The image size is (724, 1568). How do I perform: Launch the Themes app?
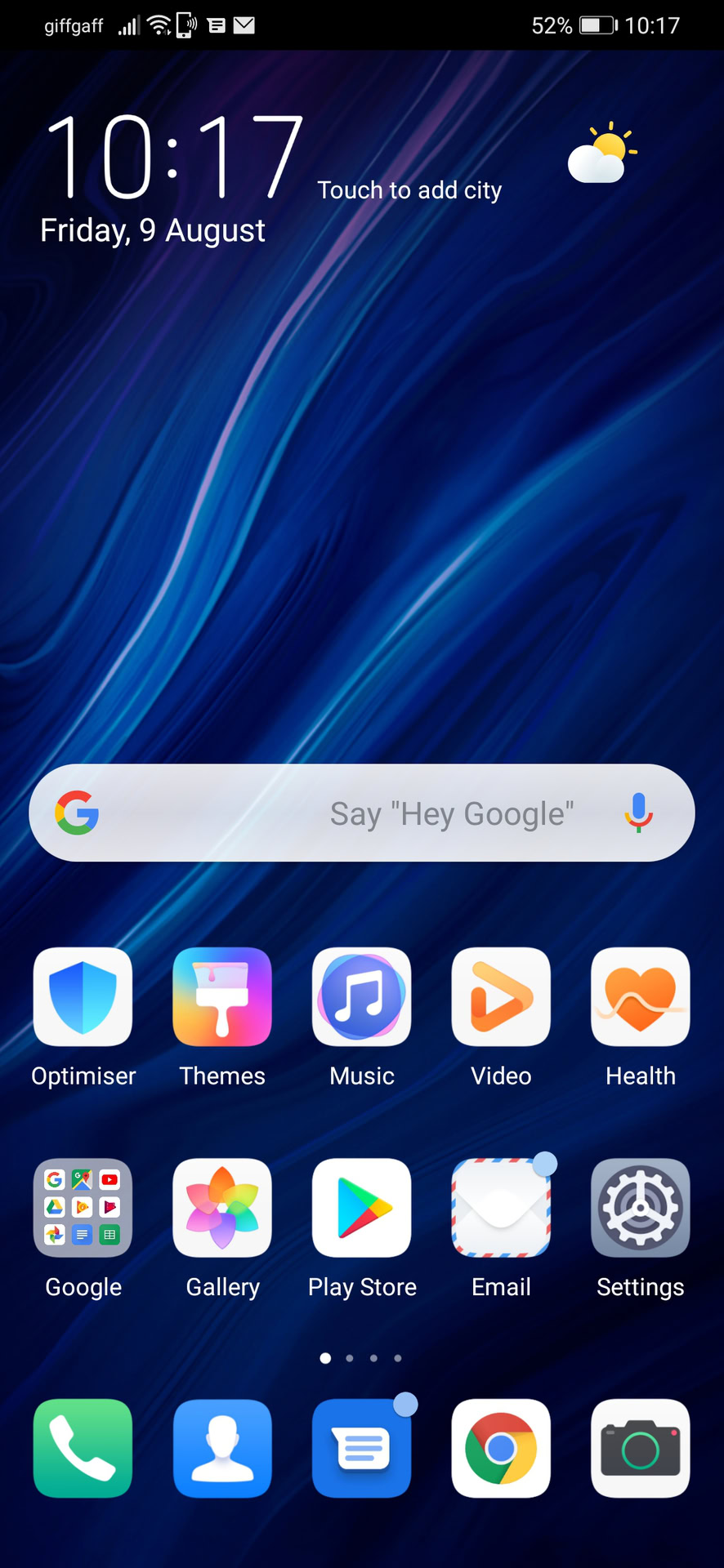tap(222, 996)
